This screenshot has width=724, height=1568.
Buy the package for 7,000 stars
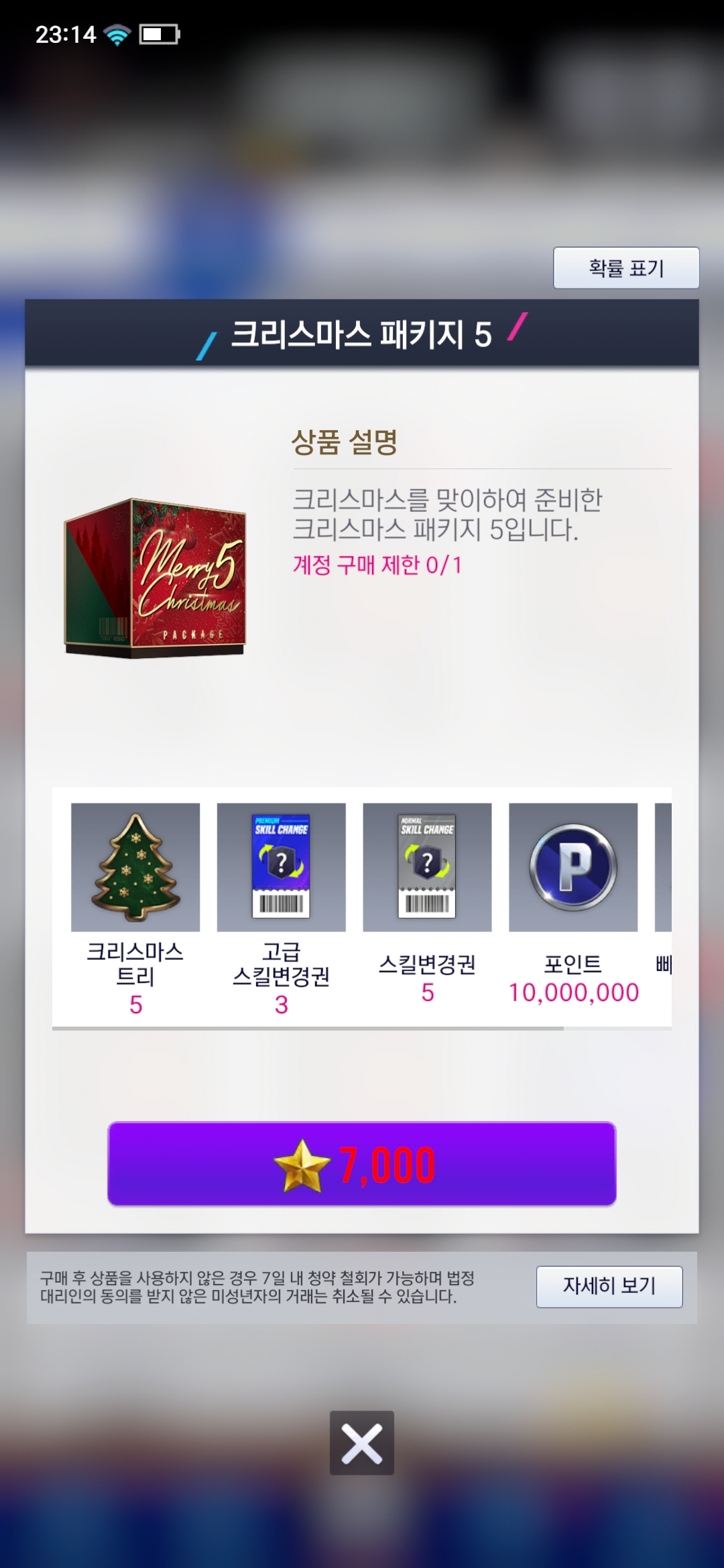(362, 1163)
